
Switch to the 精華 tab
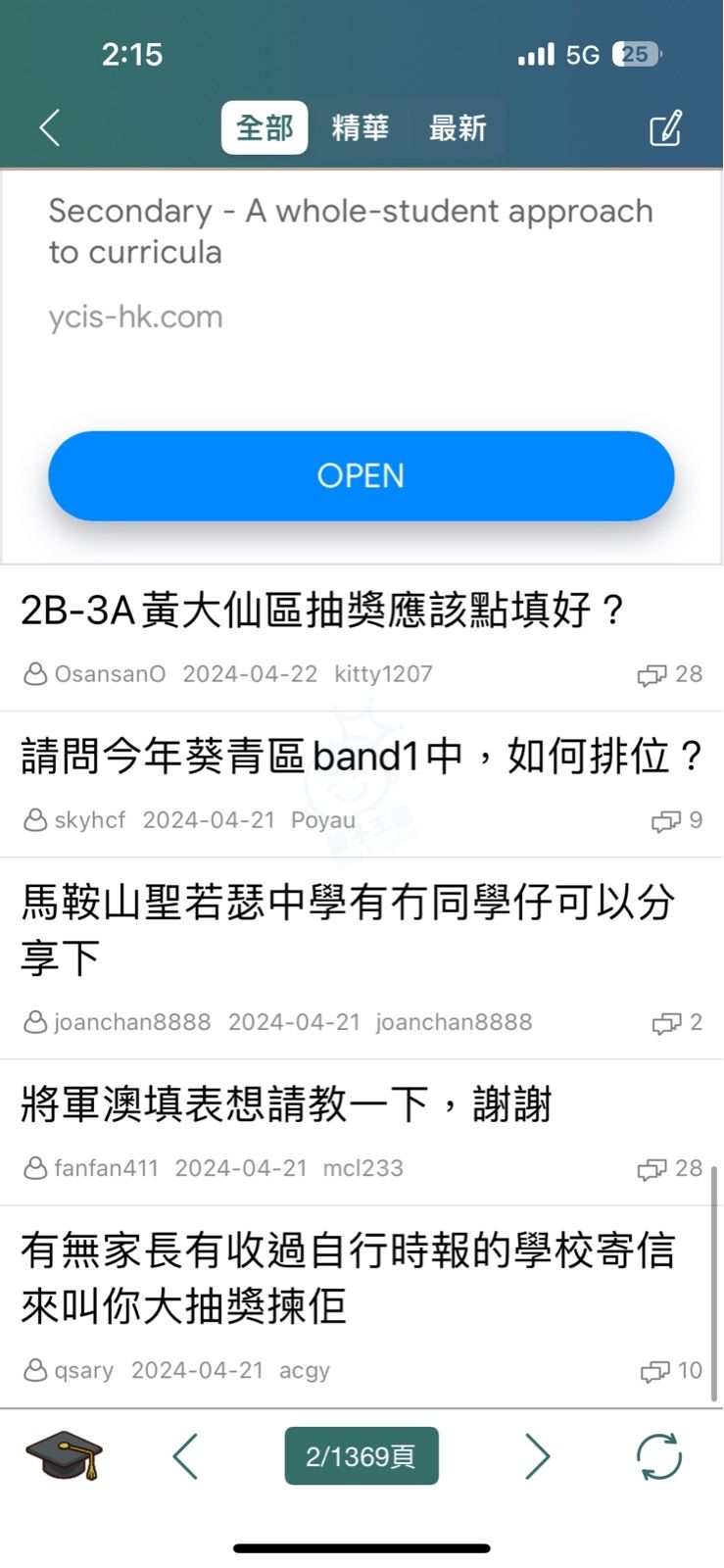click(x=360, y=127)
